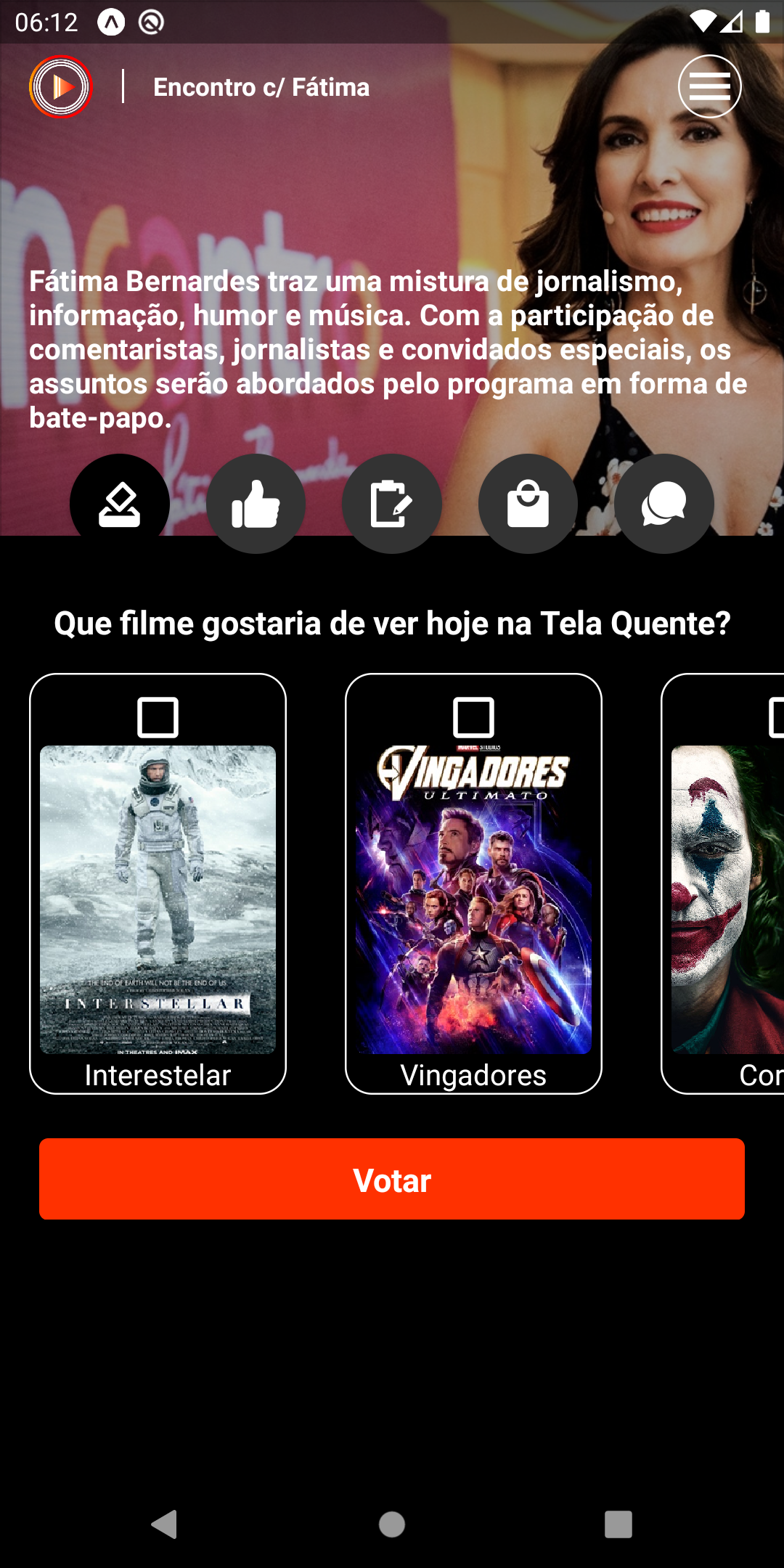The image size is (784, 1568).
Task: Open the chat bubbles discussion feature
Action: tap(663, 503)
